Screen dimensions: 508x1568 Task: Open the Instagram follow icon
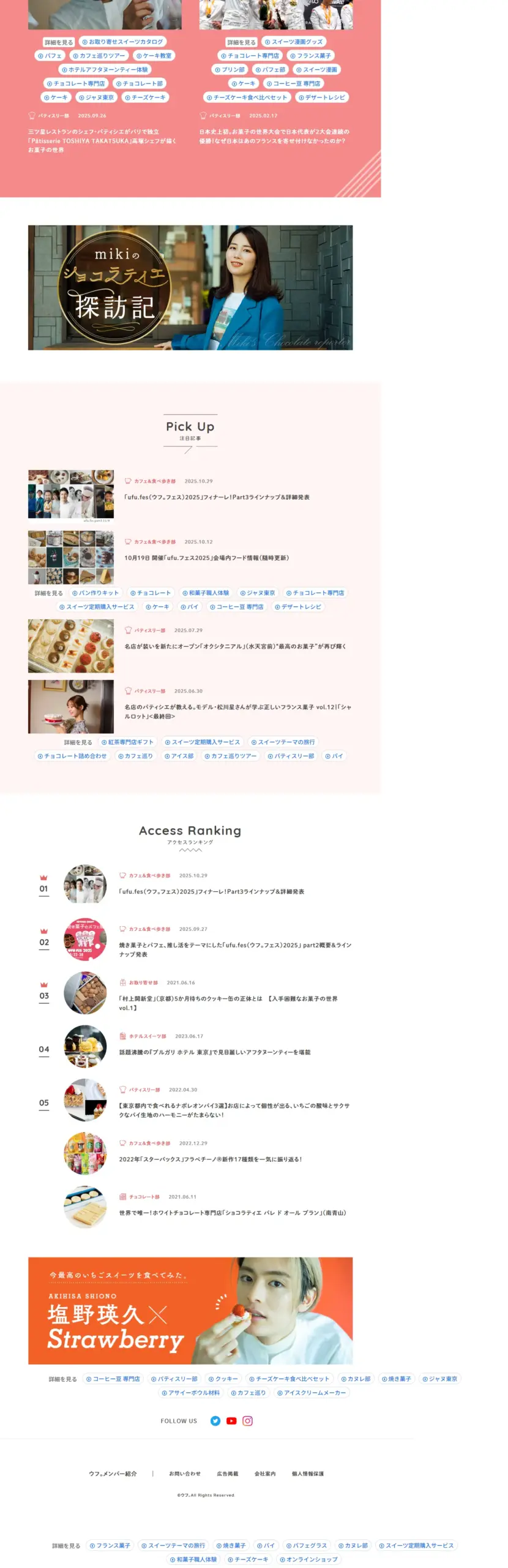pyautogui.click(x=247, y=1420)
